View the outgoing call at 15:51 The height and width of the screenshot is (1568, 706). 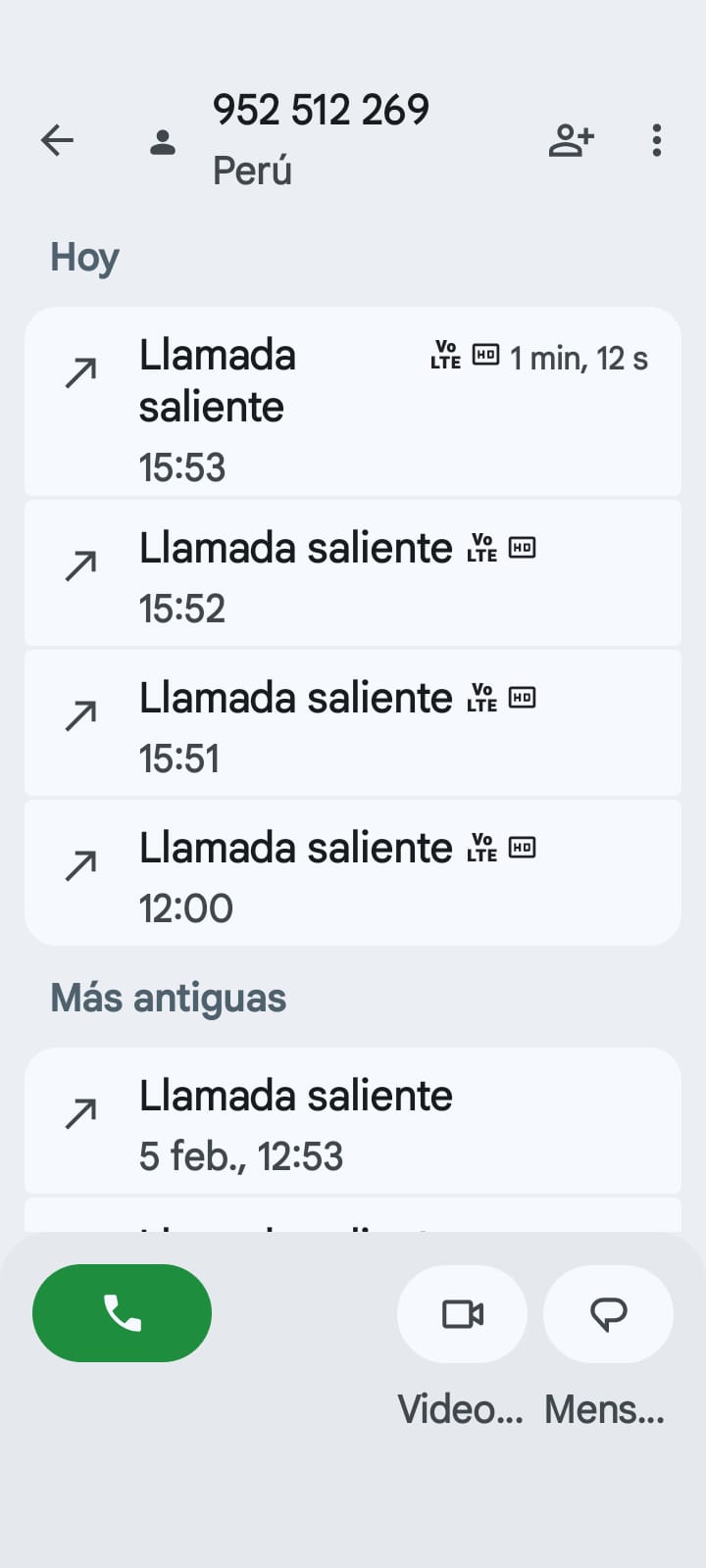point(353,724)
